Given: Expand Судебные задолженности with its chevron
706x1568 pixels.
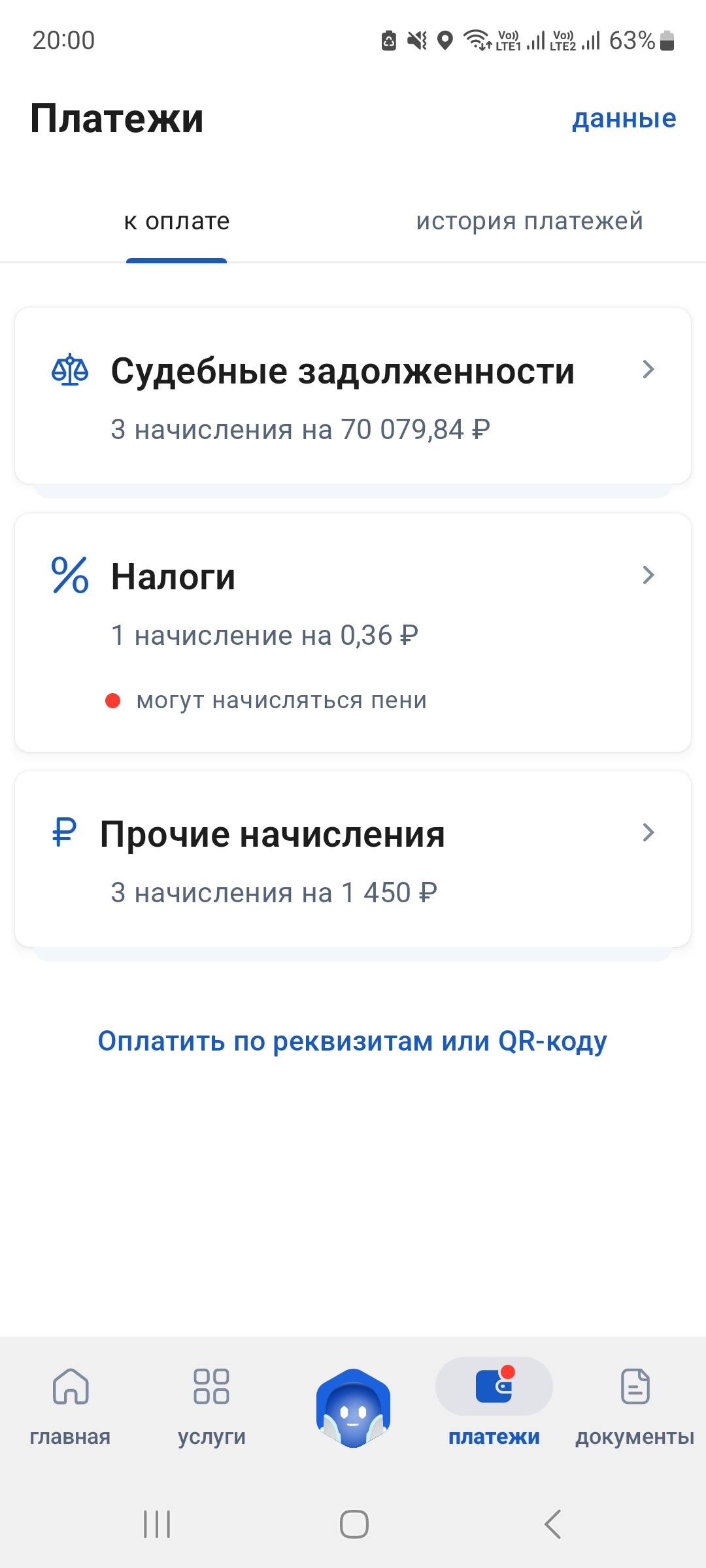Looking at the screenshot, I should coord(648,371).
